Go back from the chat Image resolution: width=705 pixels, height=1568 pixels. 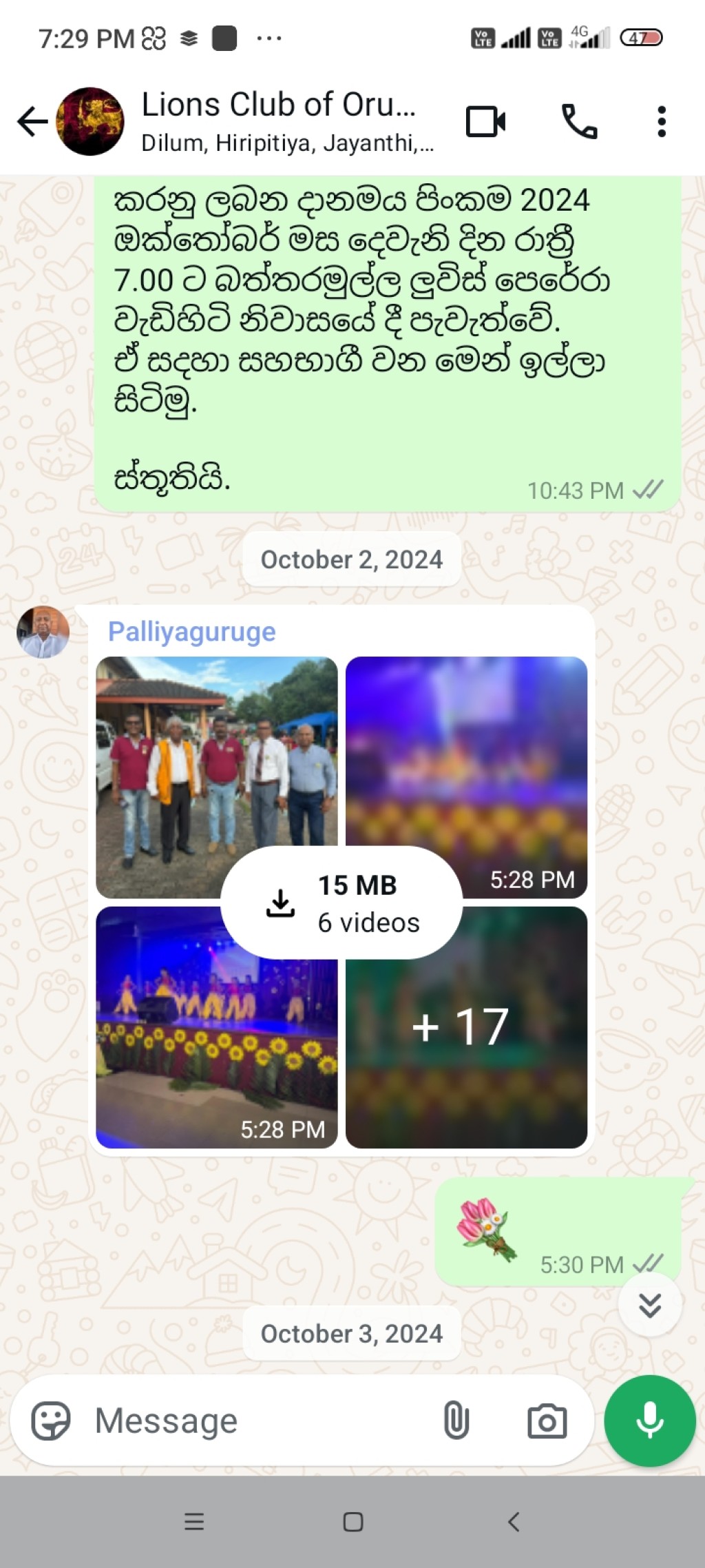pyautogui.click(x=32, y=122)
